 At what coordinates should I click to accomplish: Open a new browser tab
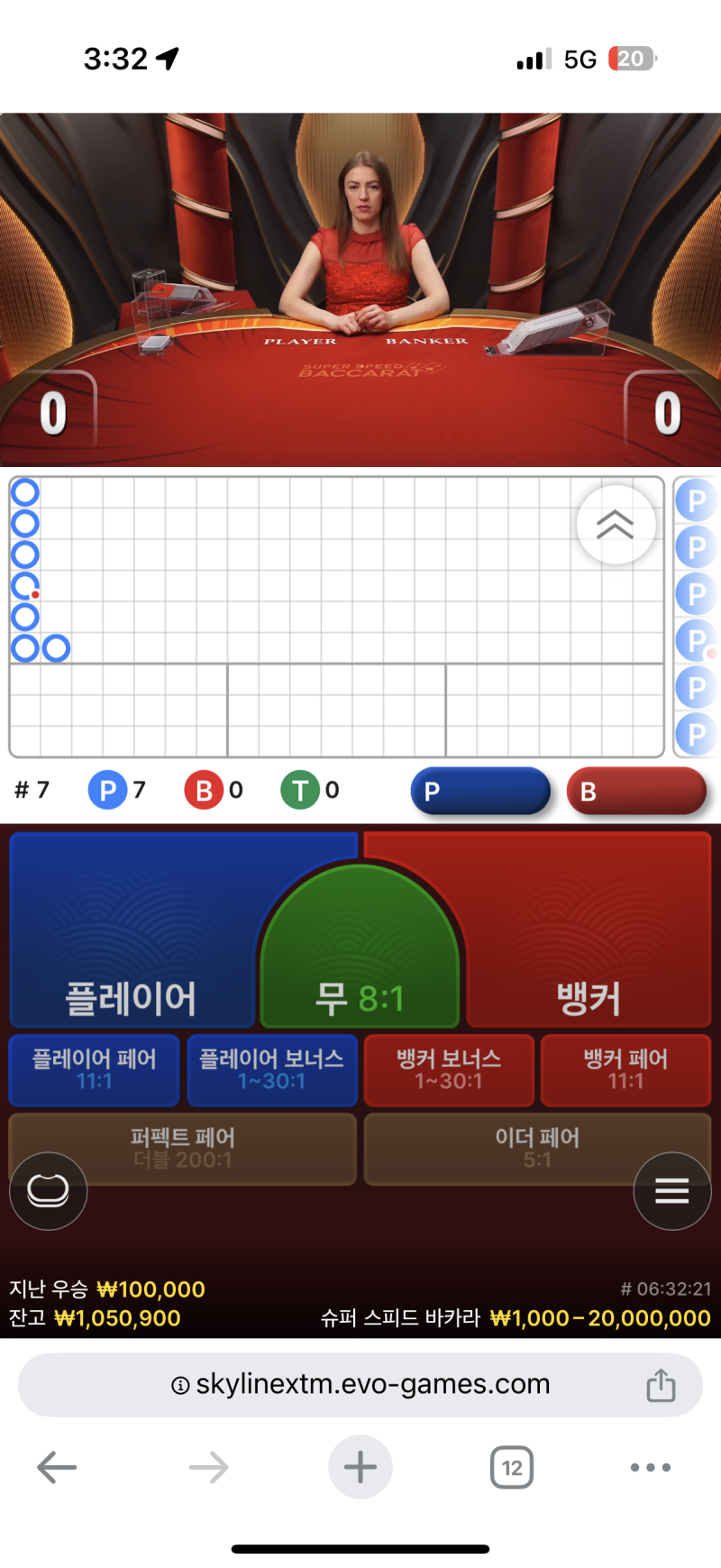click(360, 1467)
